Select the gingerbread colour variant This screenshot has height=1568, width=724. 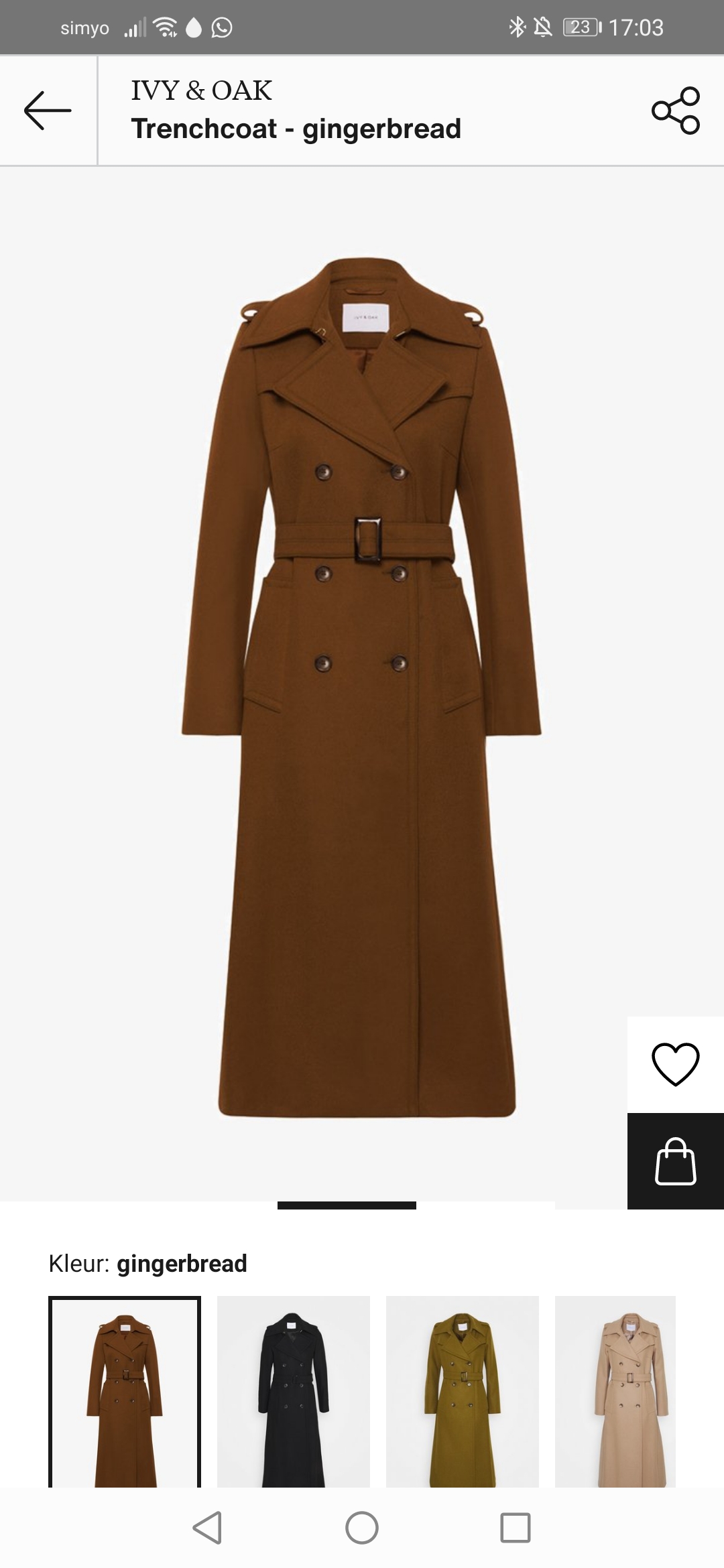(x=125, y=1391)
